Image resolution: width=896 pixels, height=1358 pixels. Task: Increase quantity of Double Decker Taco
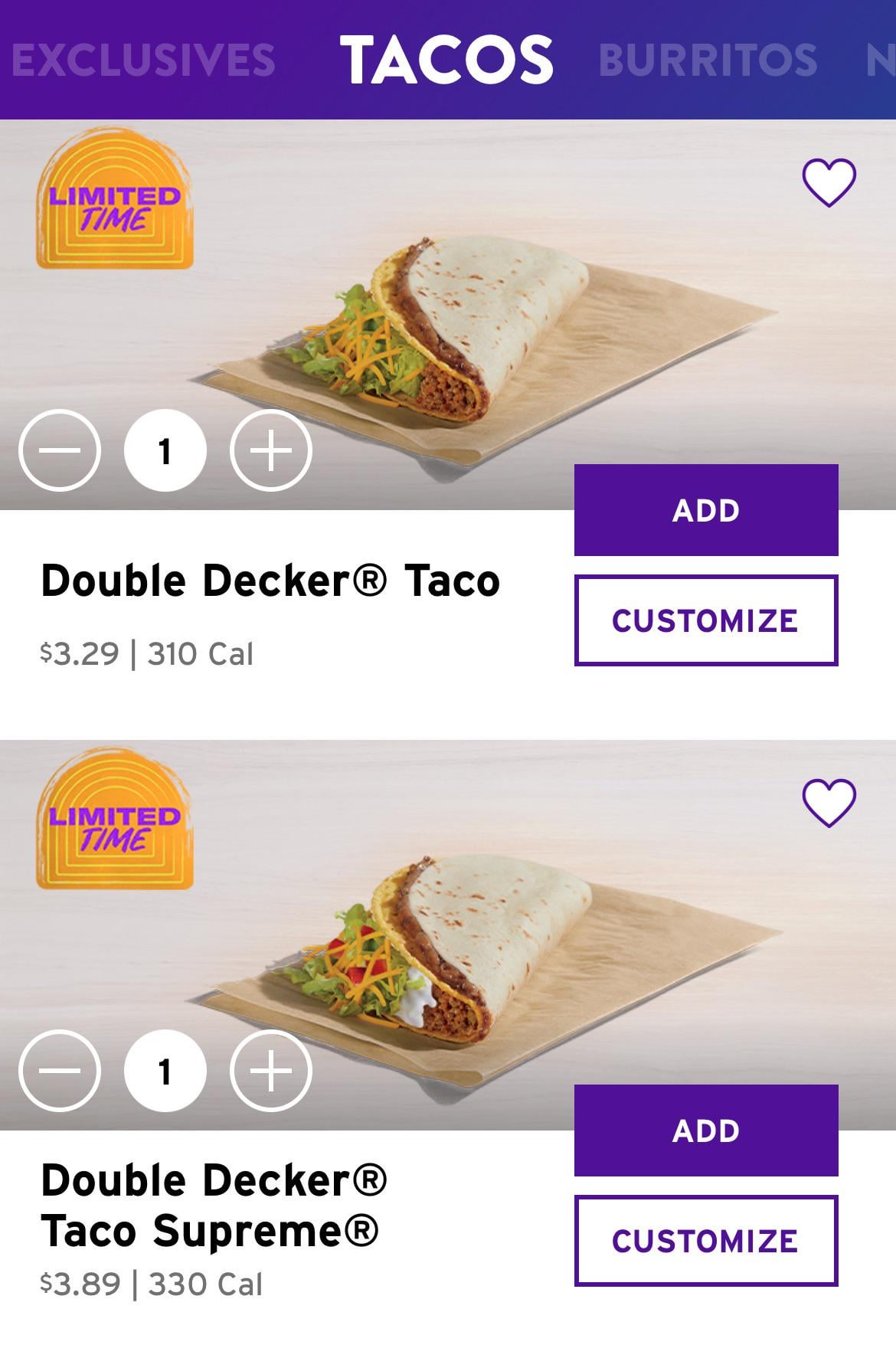coord(271,450)
